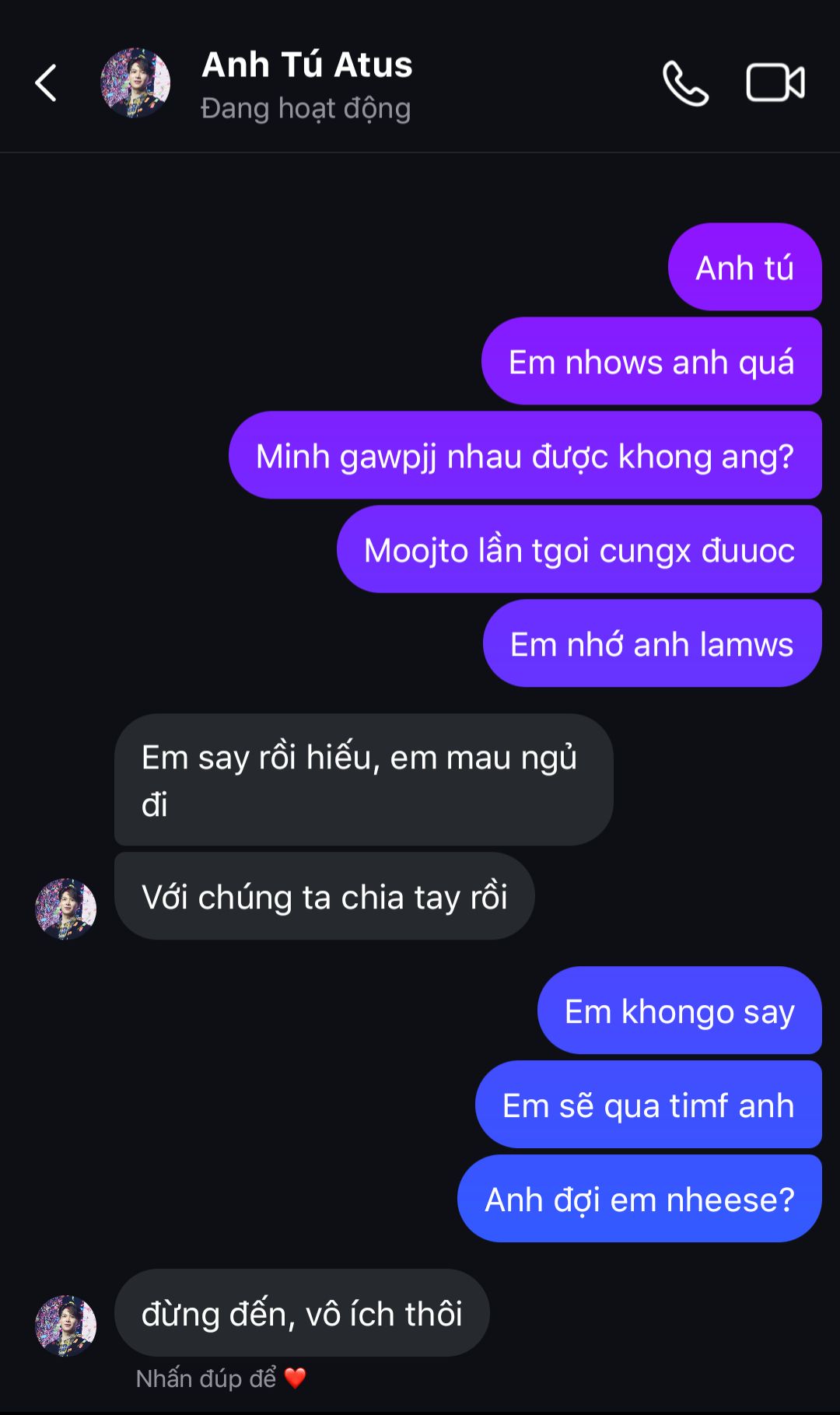This screenshot has height=1415, width=840.
Task: Open the header avatar of Anh Tú Atus
Action: 135,83
